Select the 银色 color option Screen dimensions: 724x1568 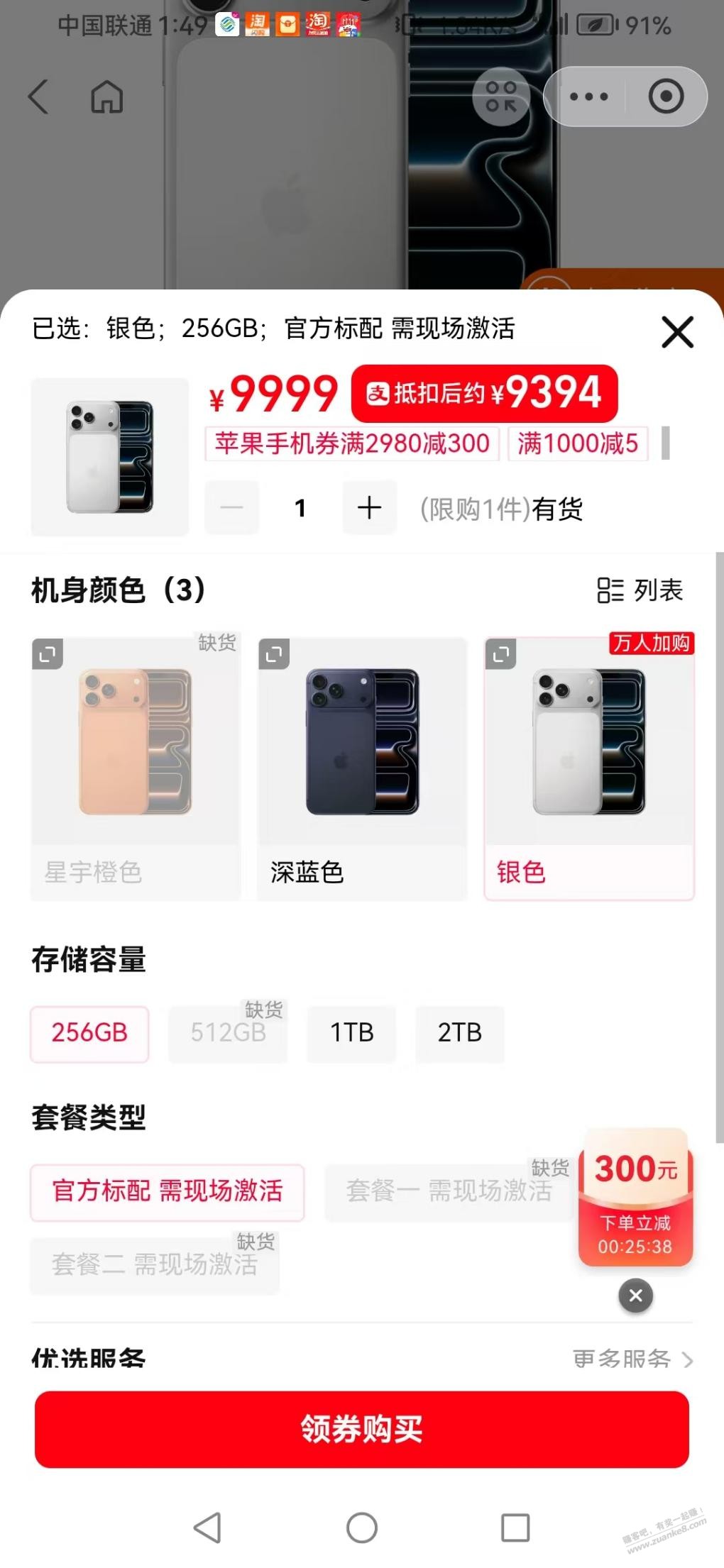(588, 770)
